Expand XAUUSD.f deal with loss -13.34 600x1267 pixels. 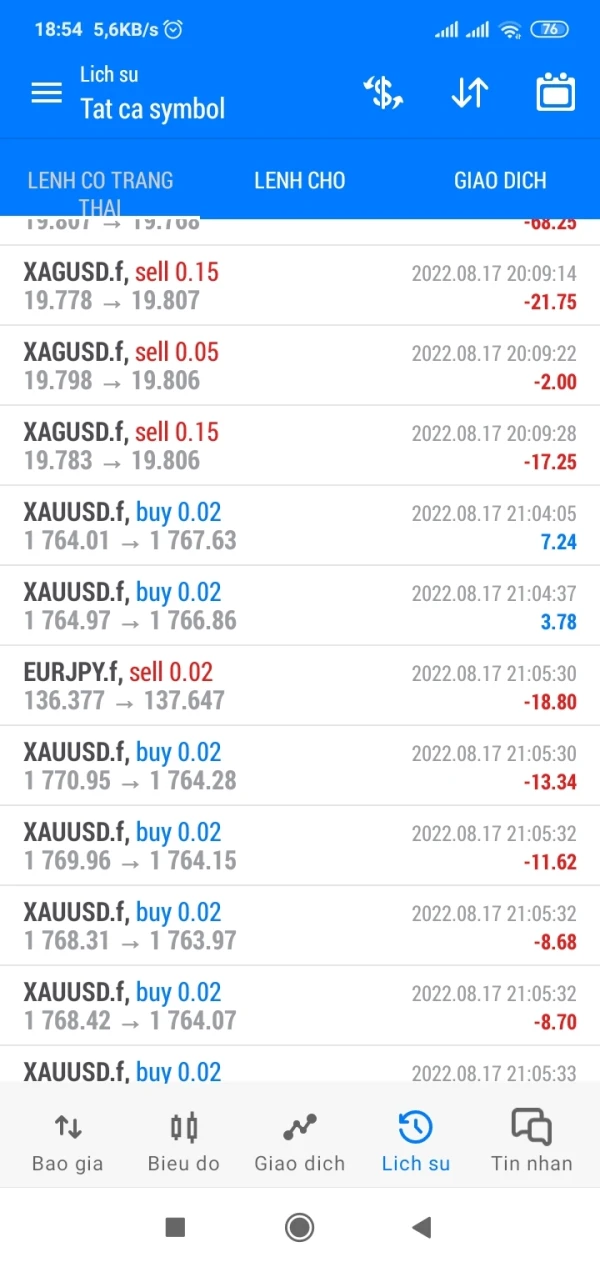(x=300, y=766)
